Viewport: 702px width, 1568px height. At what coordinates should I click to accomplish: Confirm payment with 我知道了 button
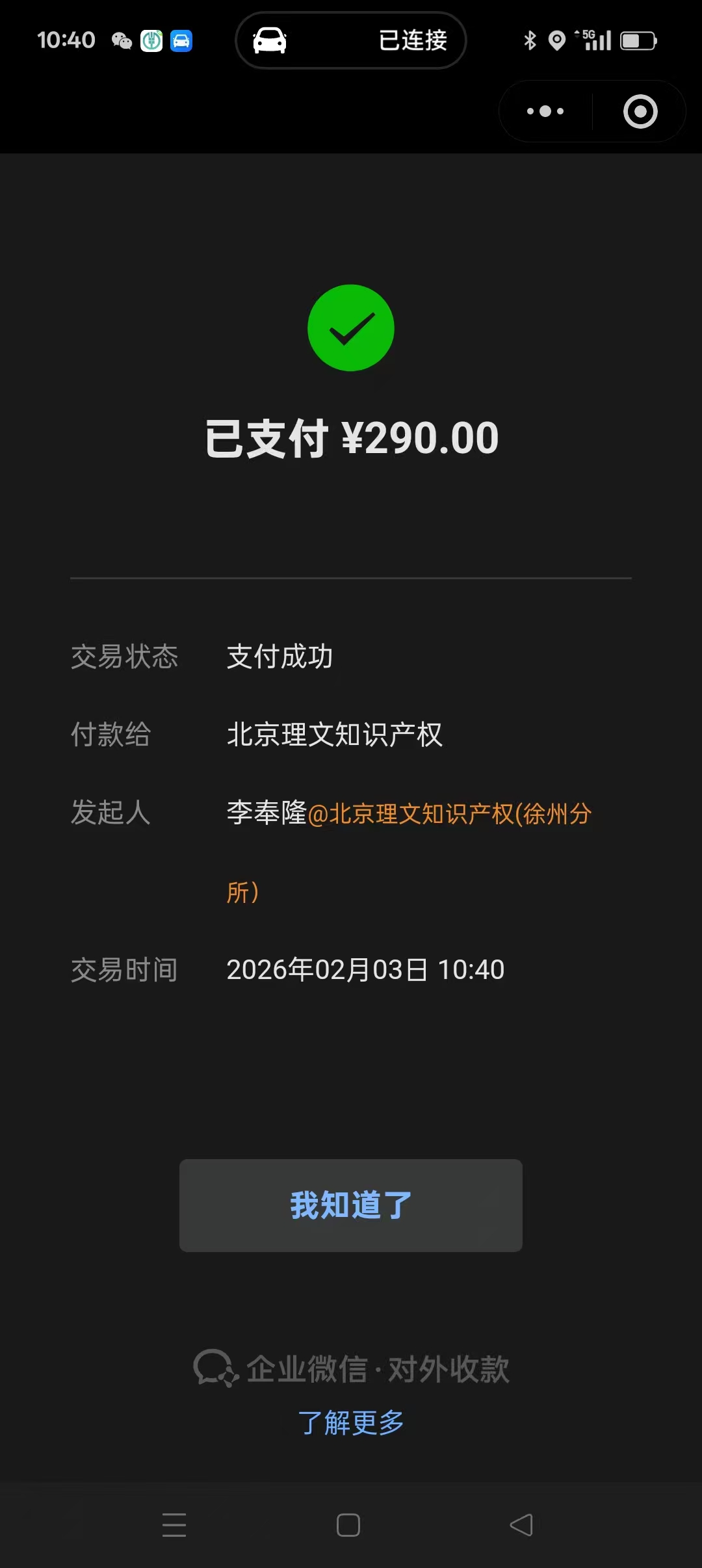(351, 1205)
